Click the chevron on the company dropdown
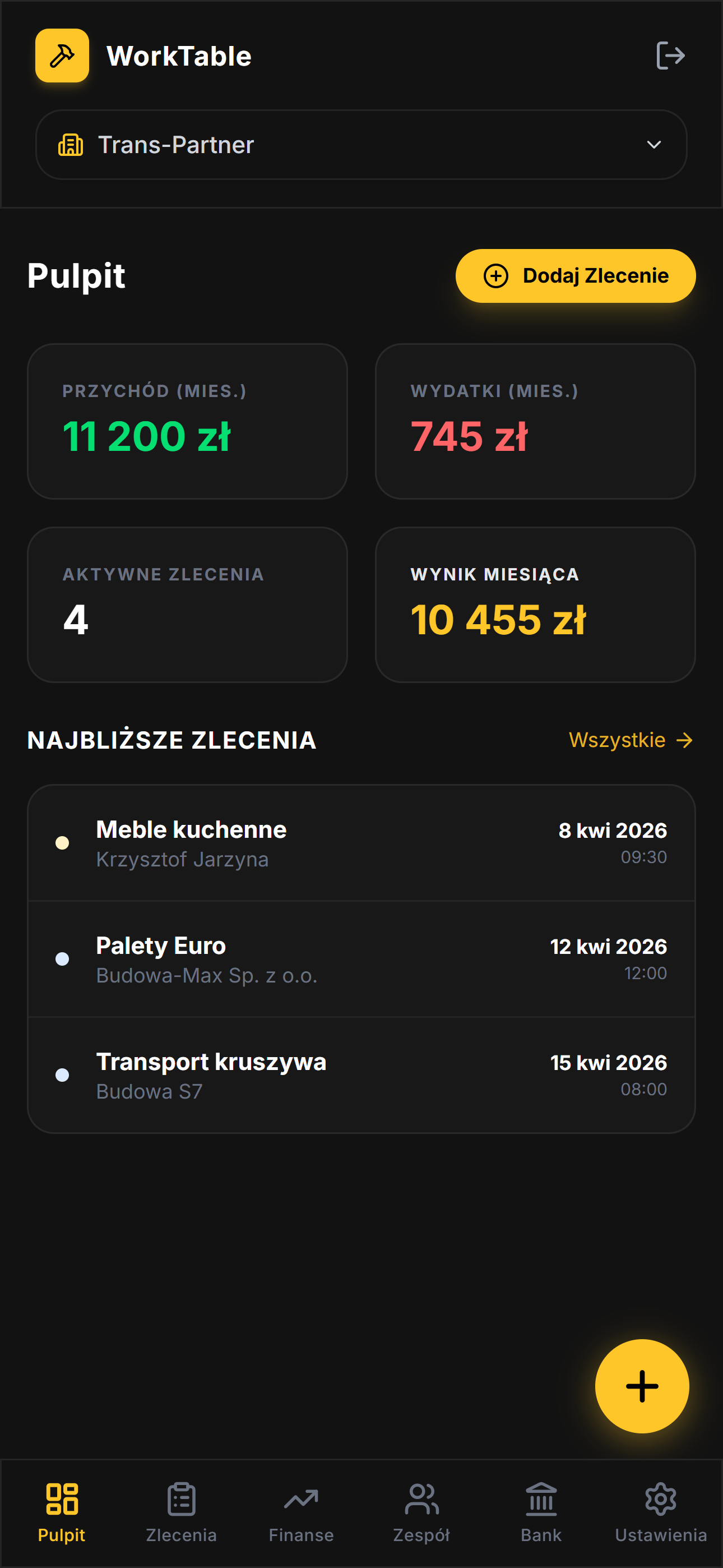The height and width of the screenshot is (1568, 723). (x=654, y=145)
